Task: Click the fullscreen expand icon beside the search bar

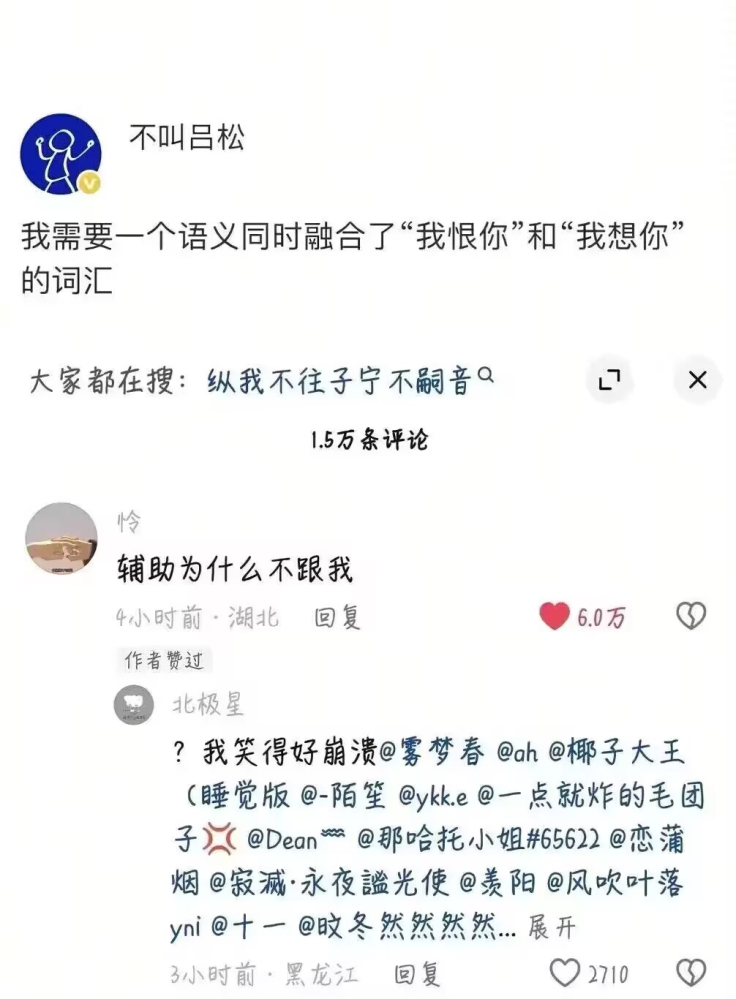Action: tap(607, 381)
